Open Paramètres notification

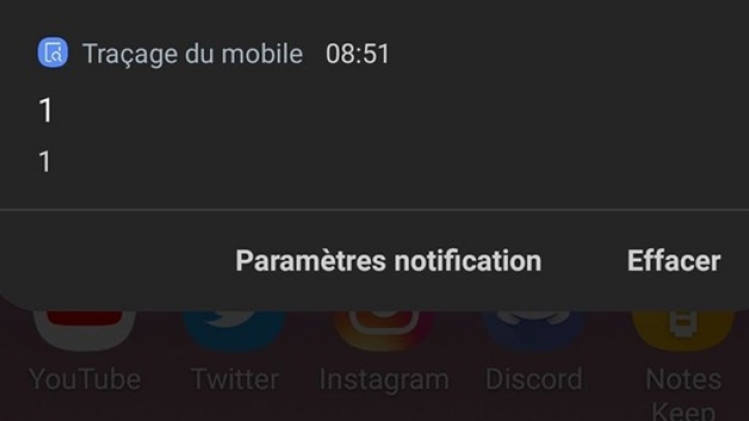[388, 261]
